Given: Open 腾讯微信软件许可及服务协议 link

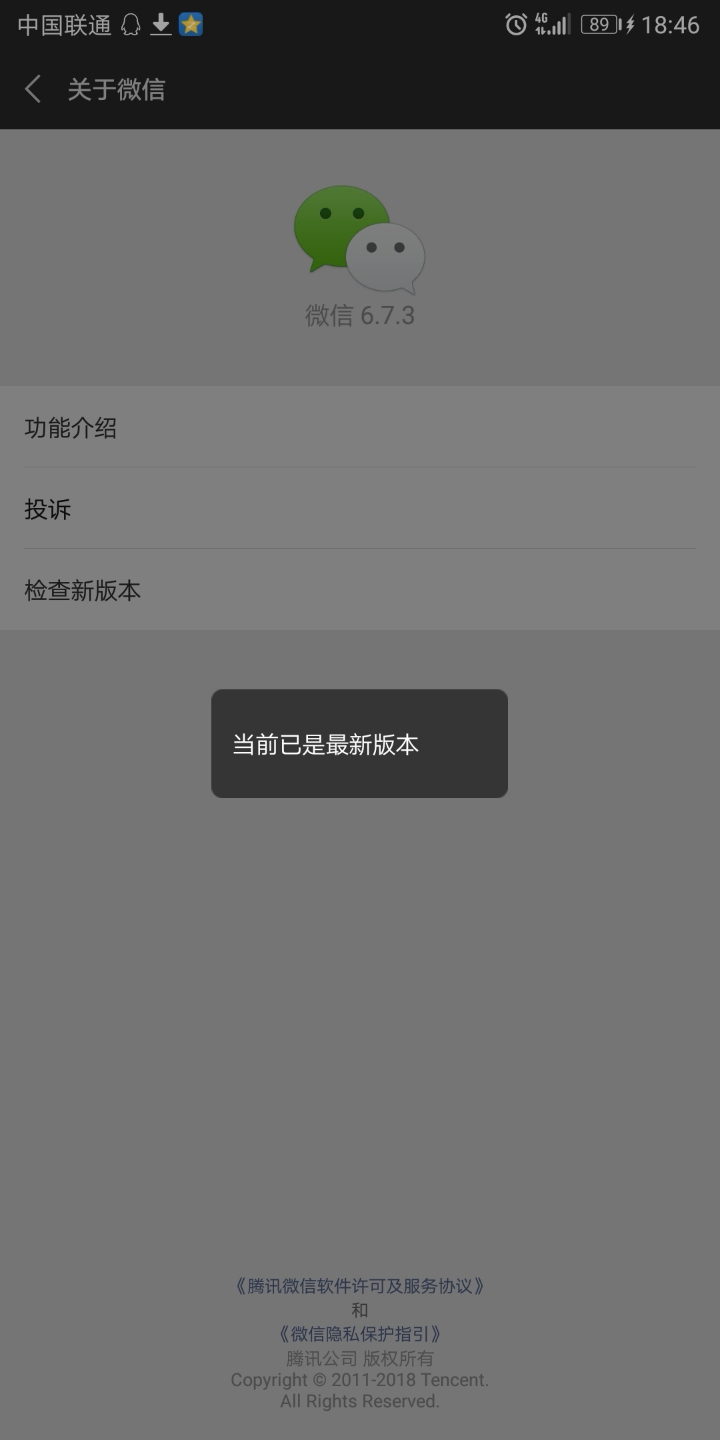Looking at the screenshot, I should [x=360, y=1286].
